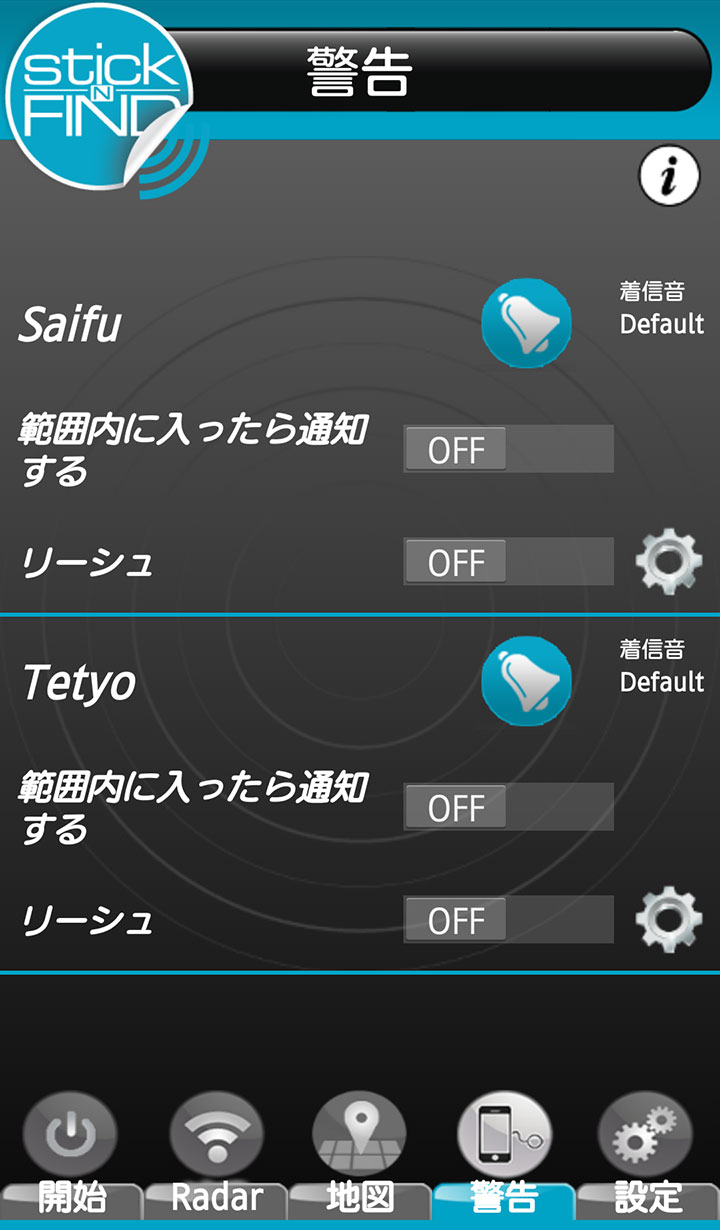Image resolution: width=720 pixels, height=1230 pixels.
Task: Change Saifu's ringtone from Default
Action: (x=661, y=308)
